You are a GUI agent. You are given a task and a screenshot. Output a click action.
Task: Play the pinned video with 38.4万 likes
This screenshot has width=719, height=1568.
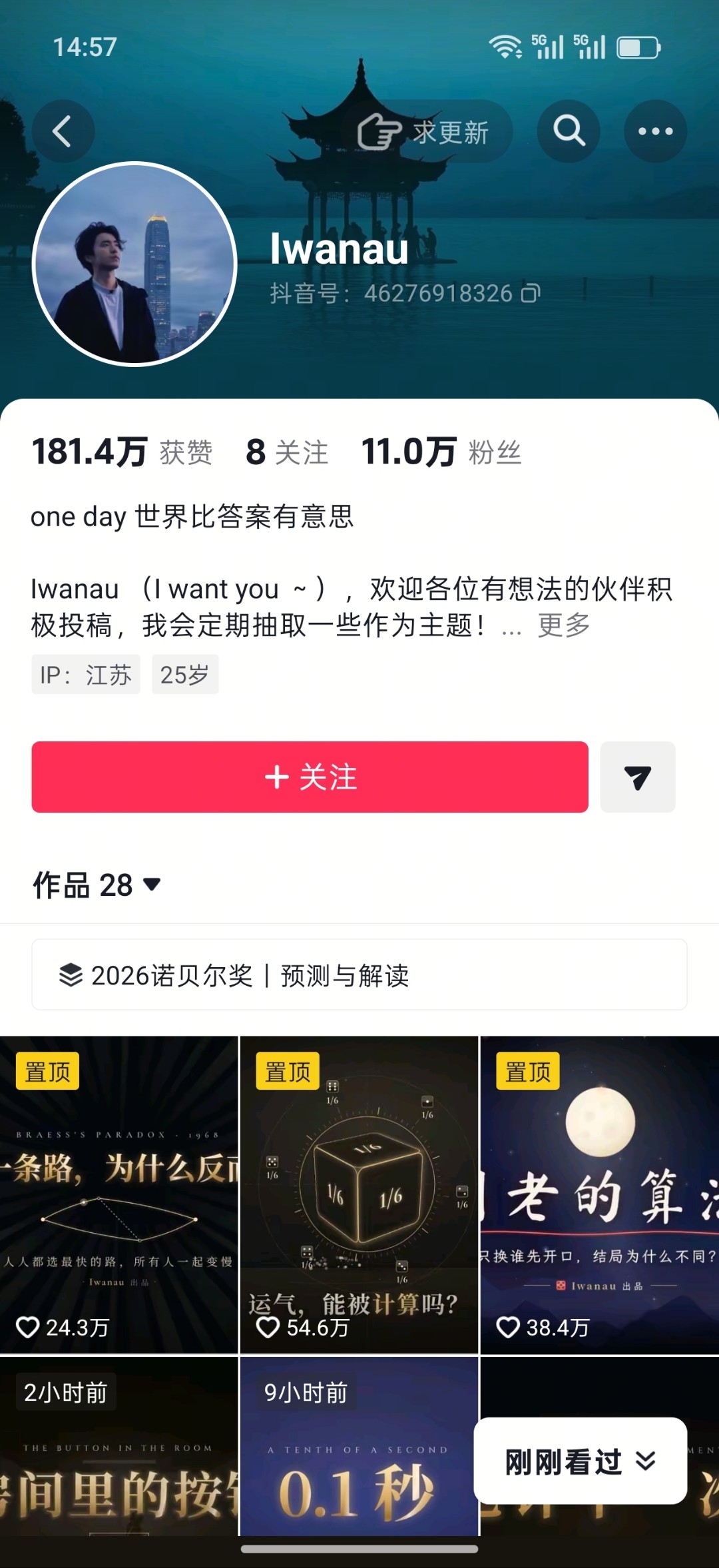click(x=600, y=1195)
